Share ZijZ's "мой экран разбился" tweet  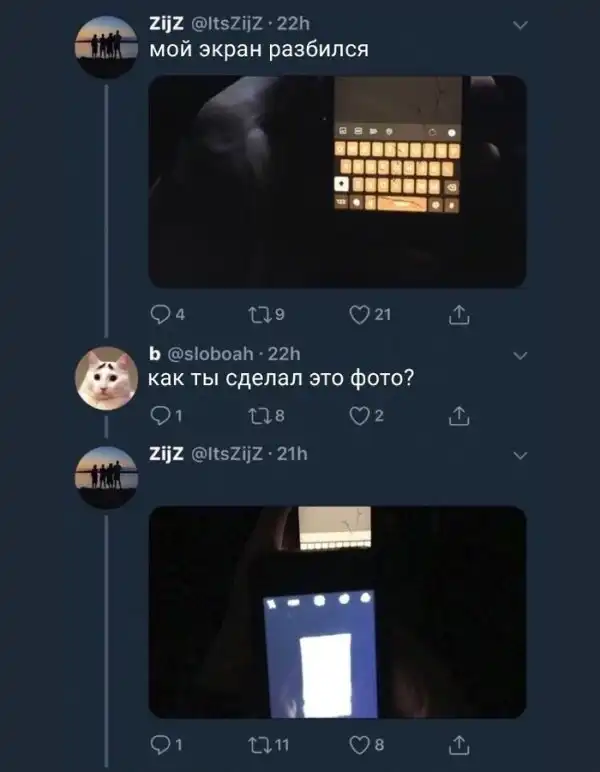point(459,315)
